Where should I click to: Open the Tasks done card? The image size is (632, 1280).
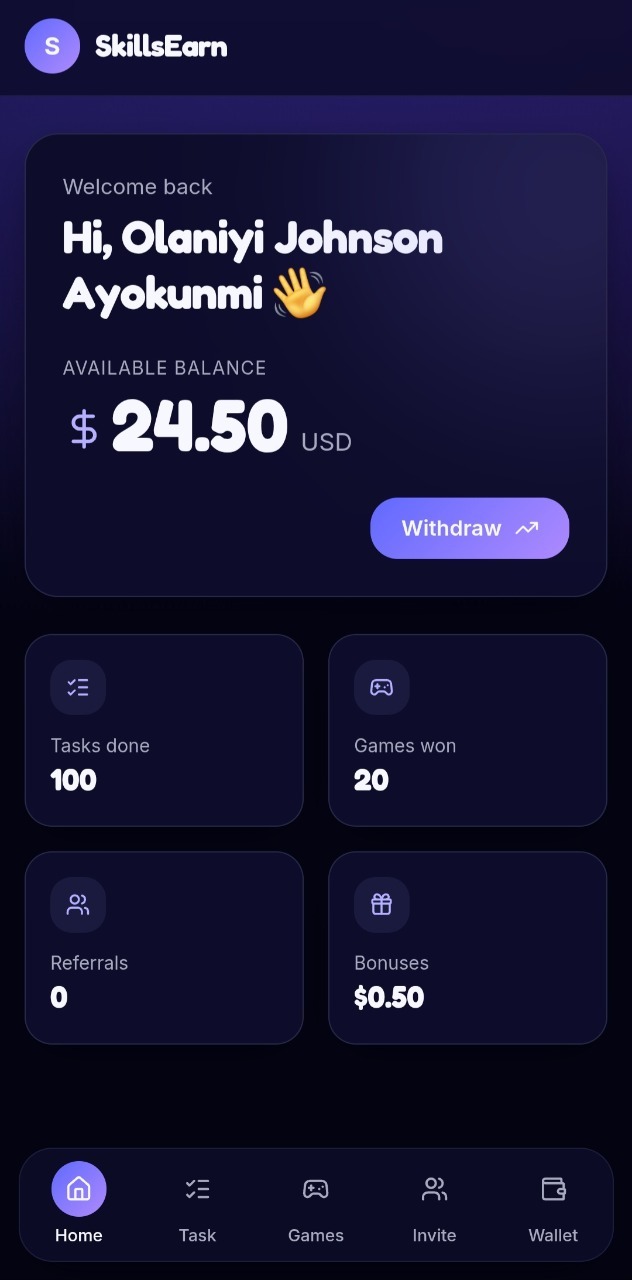click(x=164, y=730)
